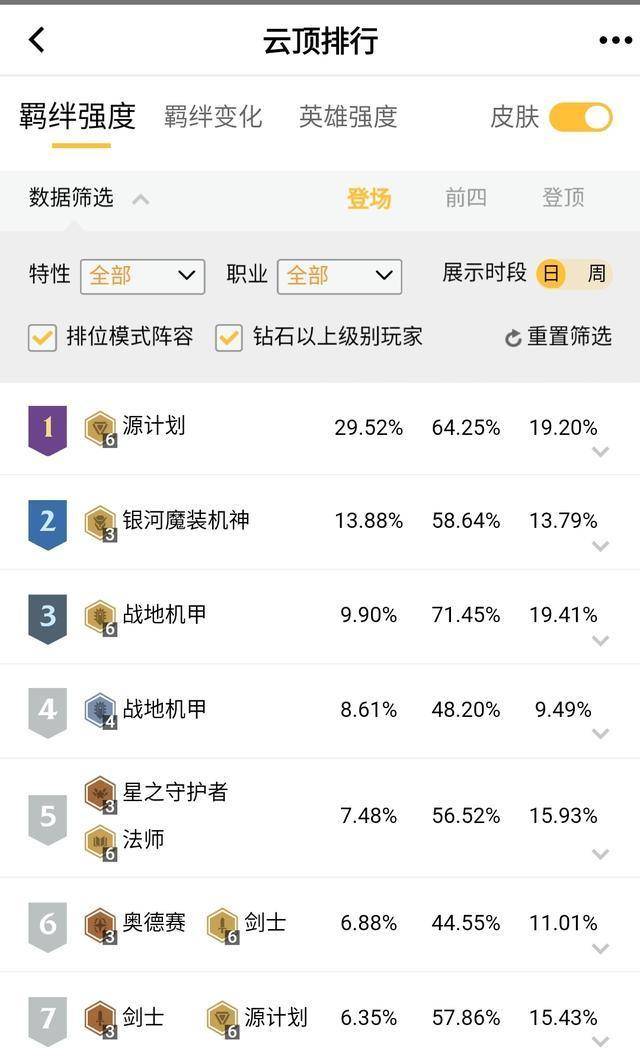Sort the list by 登顶 rate
640x1063 pixels.
[563, 198]
